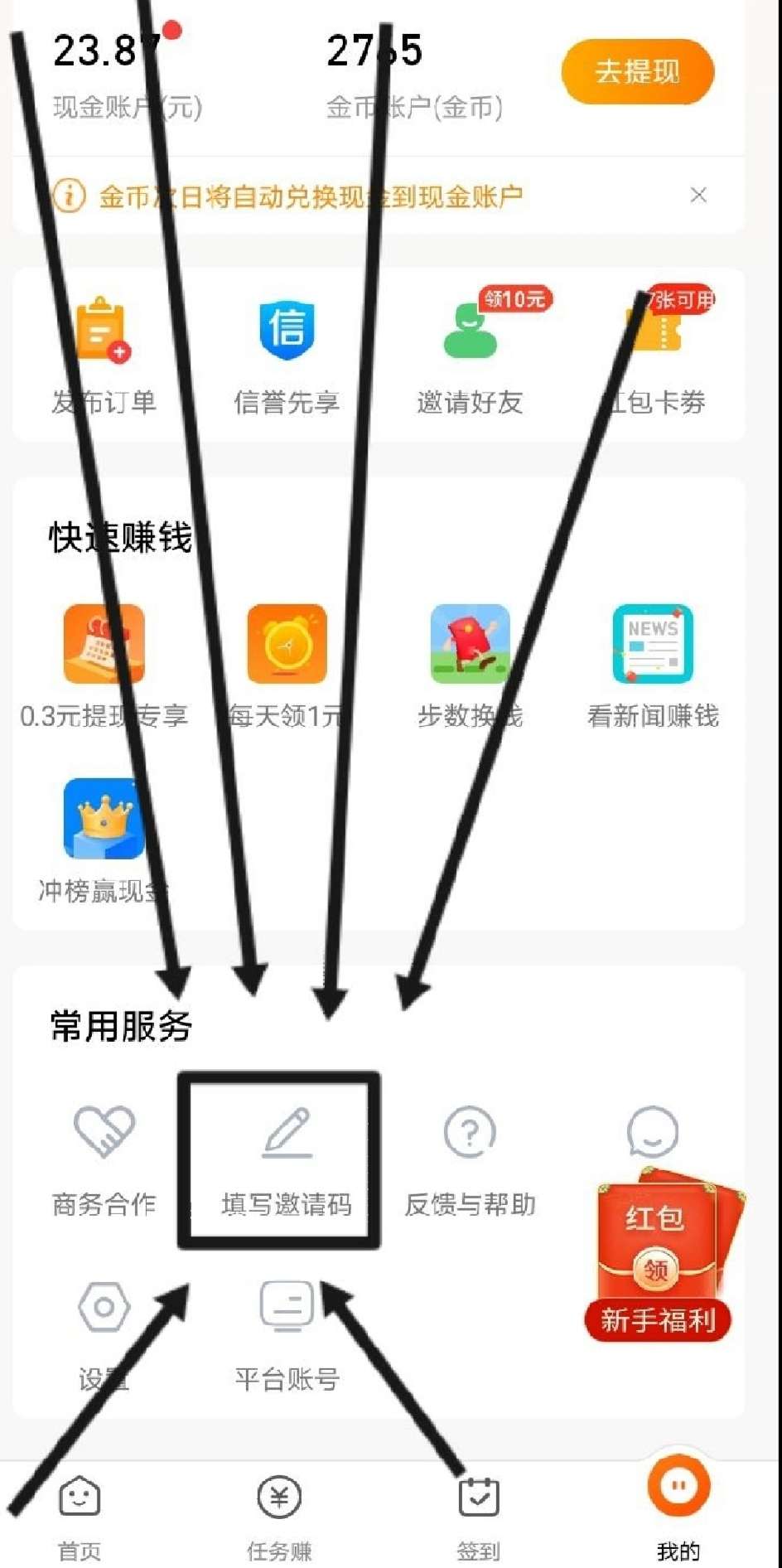This screenshot has width=782, height=1568.
Task: Open 冲榜赢现金
Action: pos(104,840)
